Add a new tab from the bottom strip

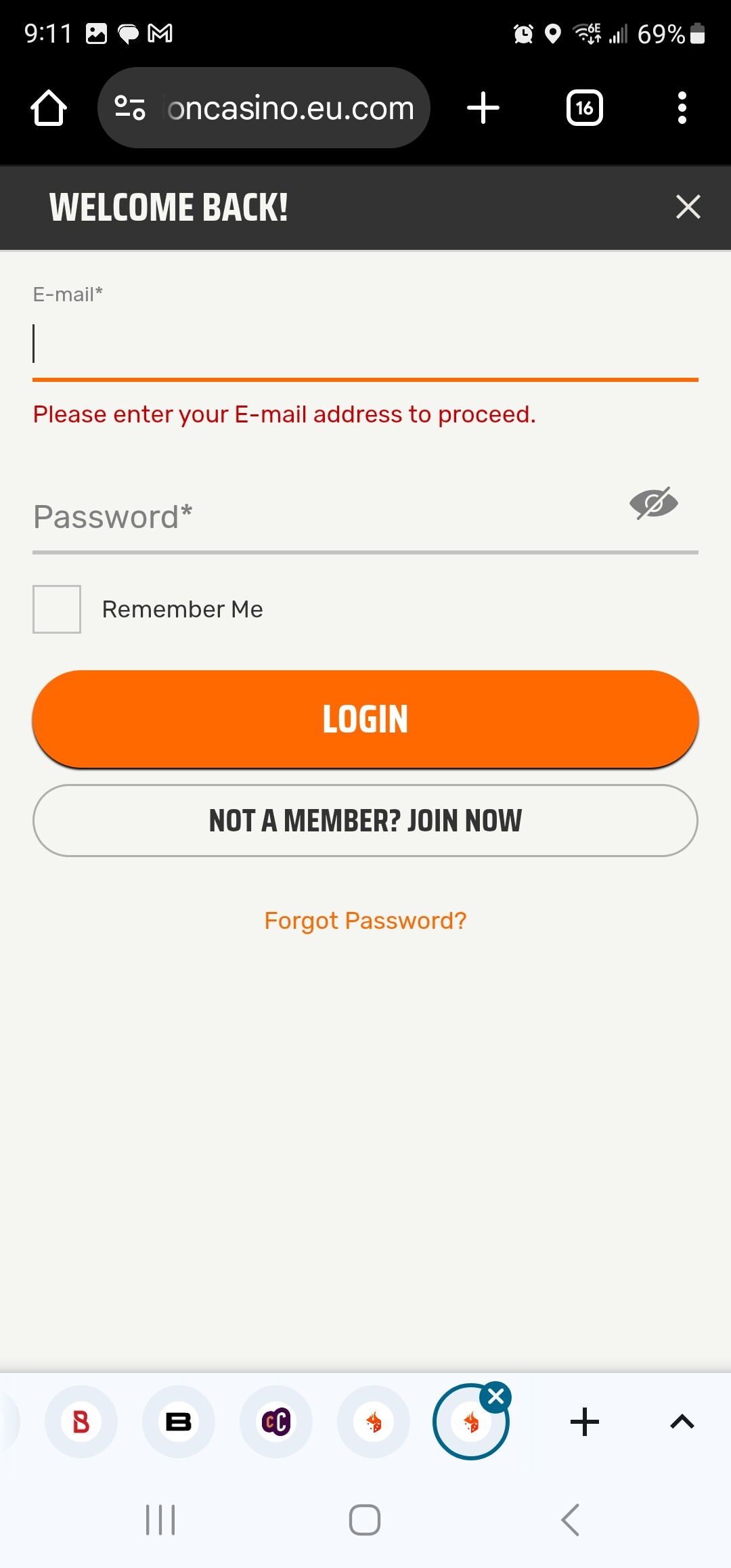(585, 1422)
